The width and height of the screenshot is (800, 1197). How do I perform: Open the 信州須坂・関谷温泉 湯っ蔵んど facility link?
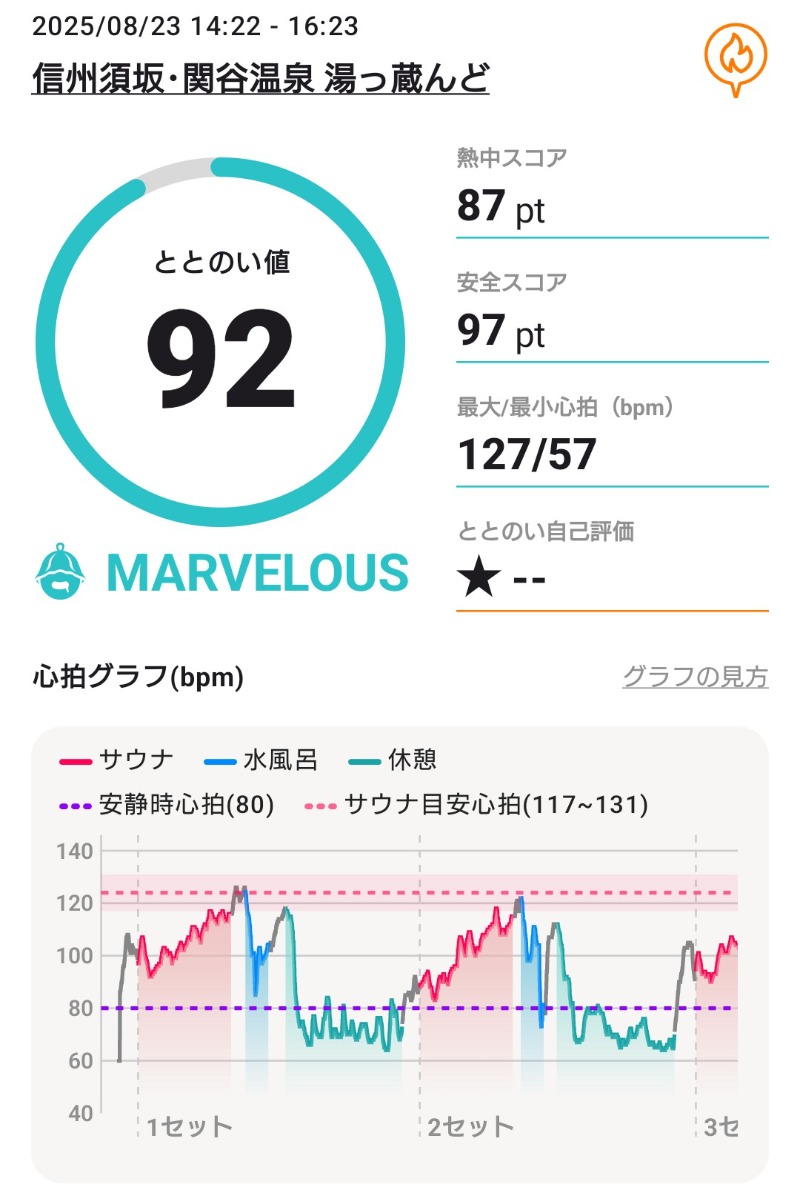tap(260, 77)
